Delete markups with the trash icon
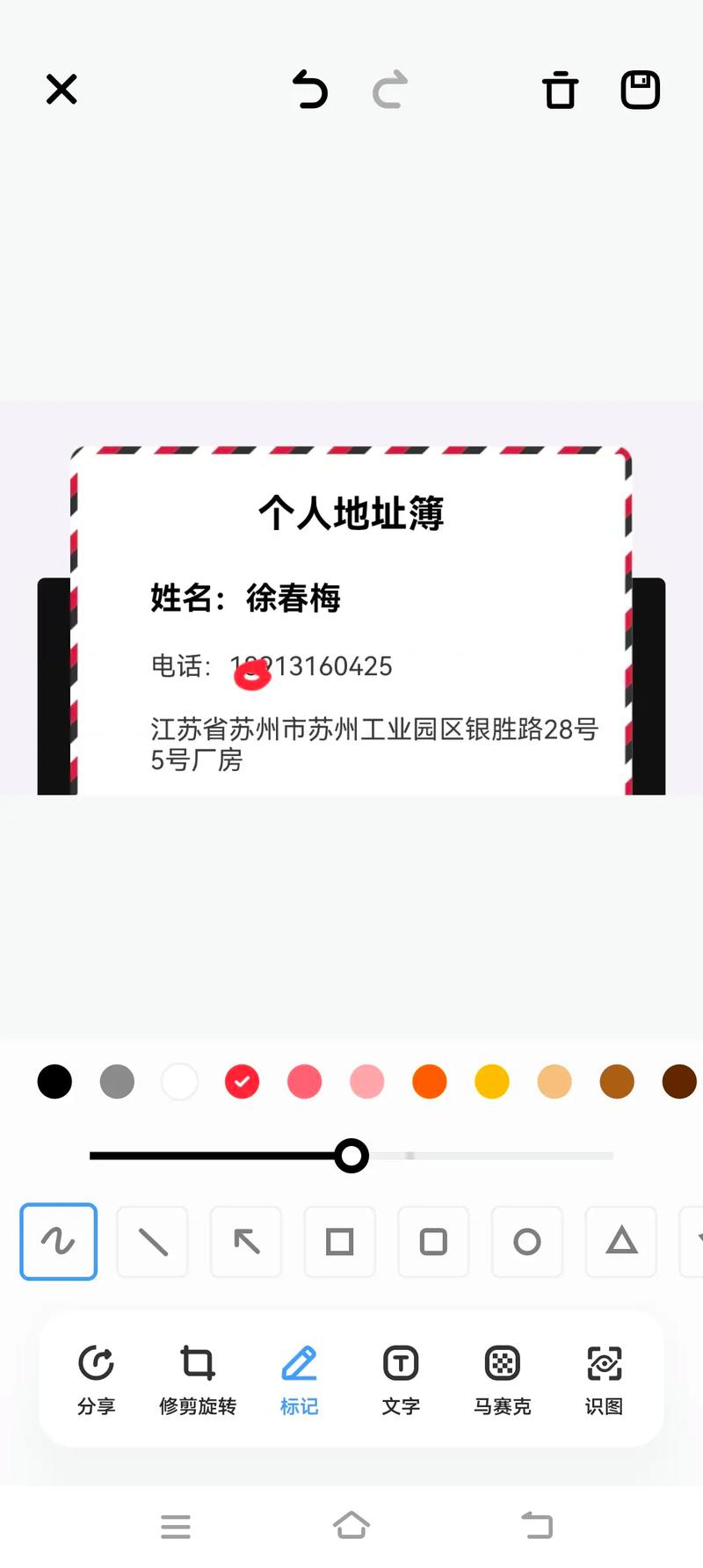 pyautogui.click(x=560, y=89)
